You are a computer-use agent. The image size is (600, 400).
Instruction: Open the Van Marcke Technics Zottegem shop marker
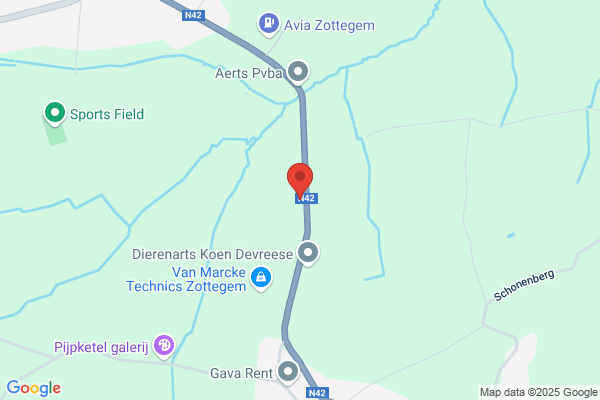pos(261,278)
